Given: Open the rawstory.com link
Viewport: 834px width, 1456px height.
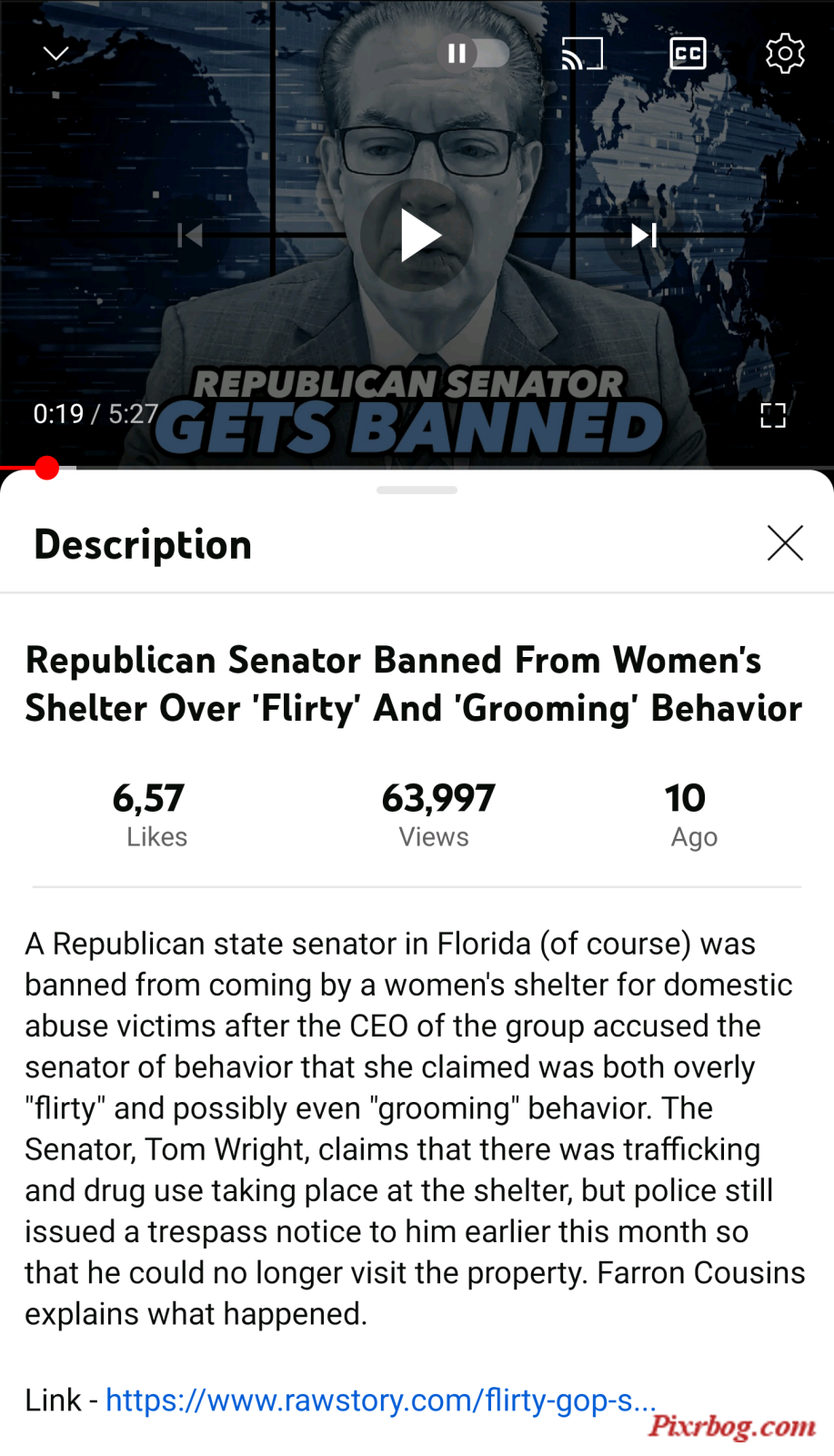Looking at the screenshot, I should (x=380, y=1400).
